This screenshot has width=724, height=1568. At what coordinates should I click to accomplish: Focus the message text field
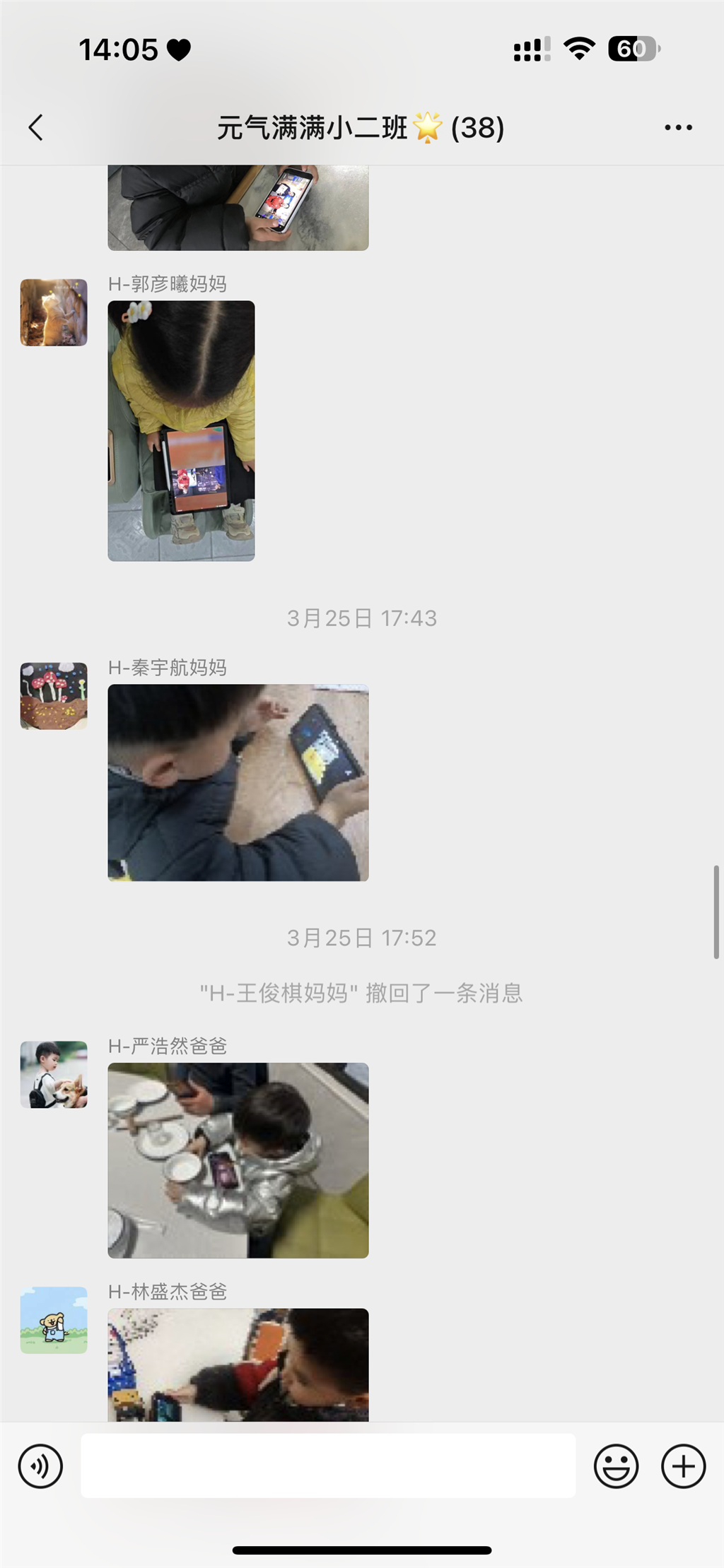328,1466
